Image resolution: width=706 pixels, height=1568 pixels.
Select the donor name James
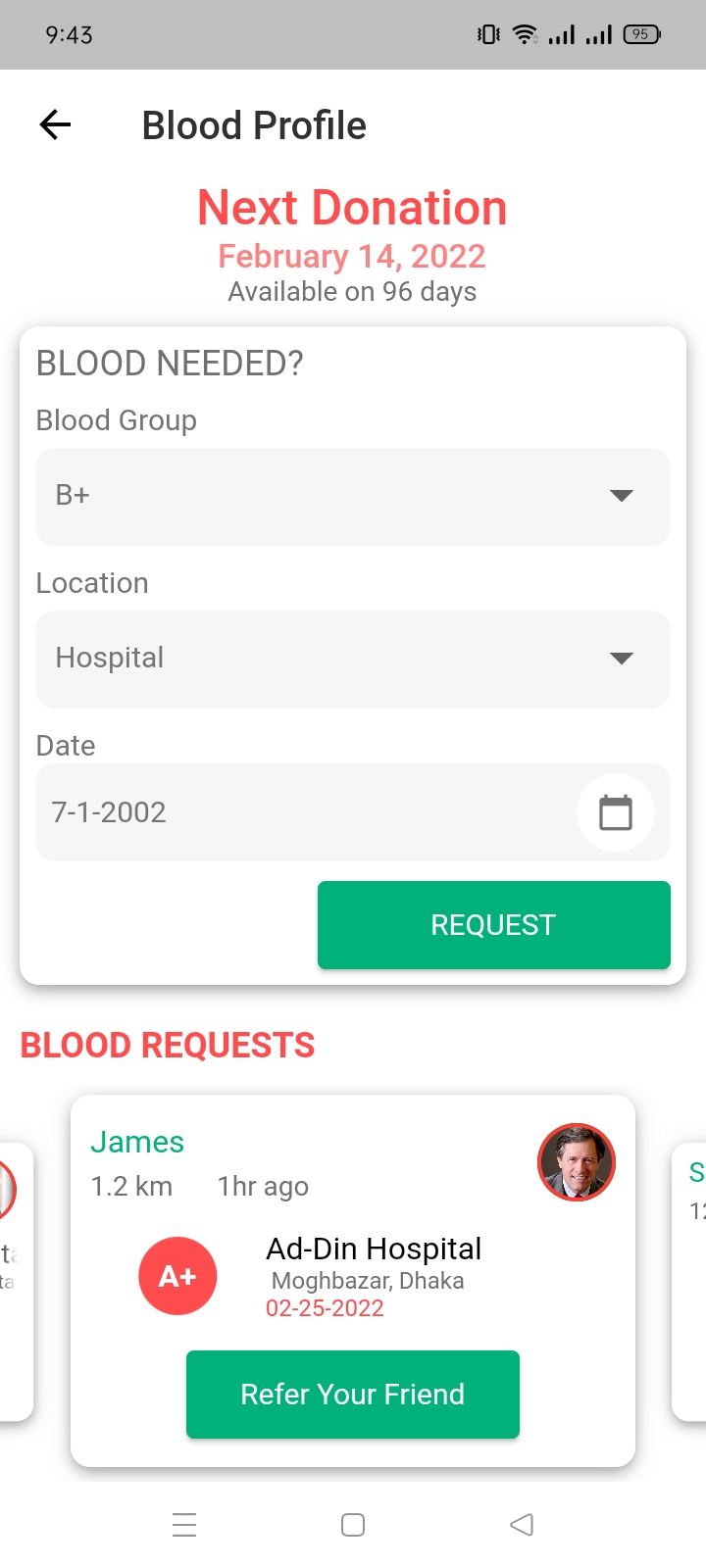pyautogui.click(x=137, y=1142)
